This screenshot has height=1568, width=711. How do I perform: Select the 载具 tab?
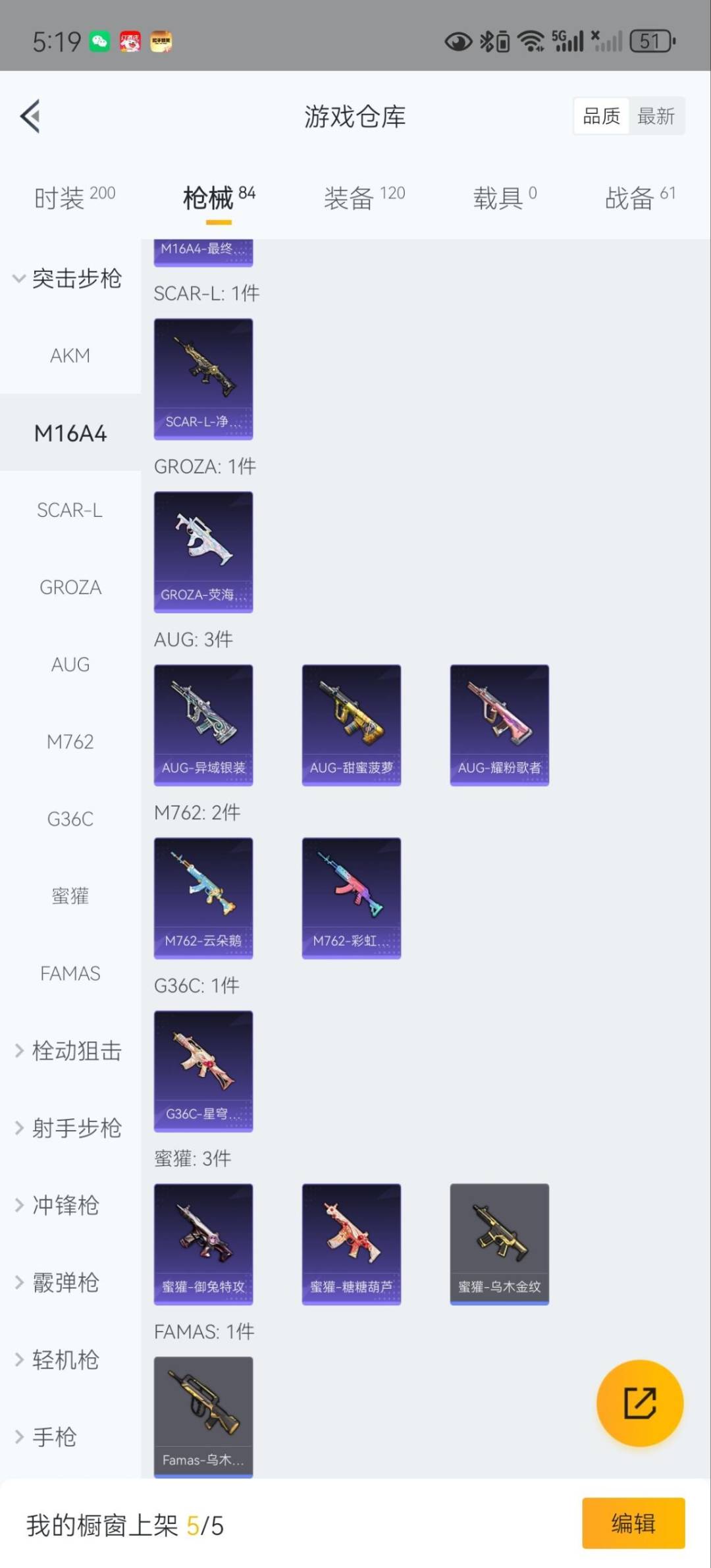point(504,198)
